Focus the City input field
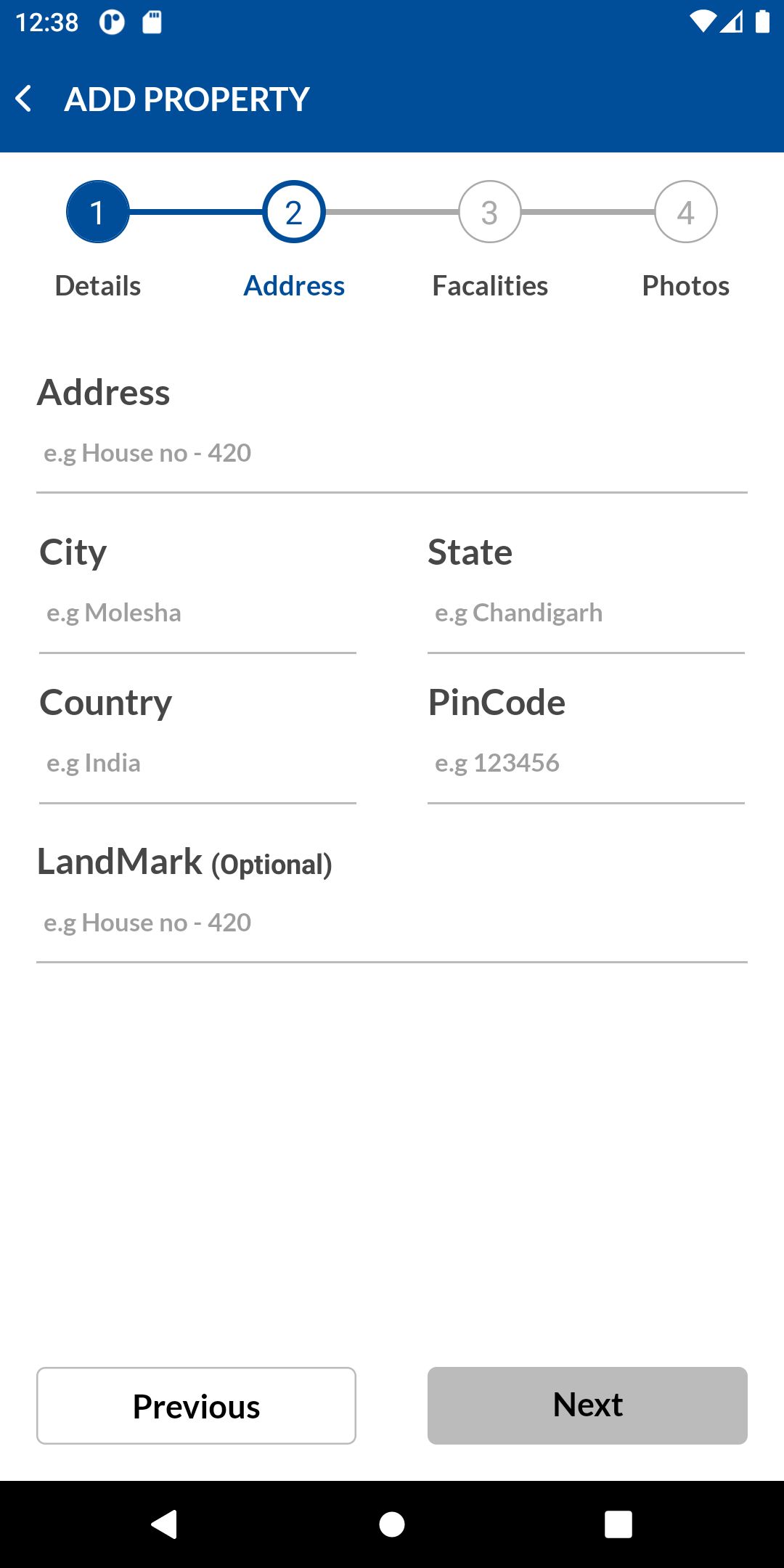This screenshot has height=1568, width=784. (x=197, y=613)
